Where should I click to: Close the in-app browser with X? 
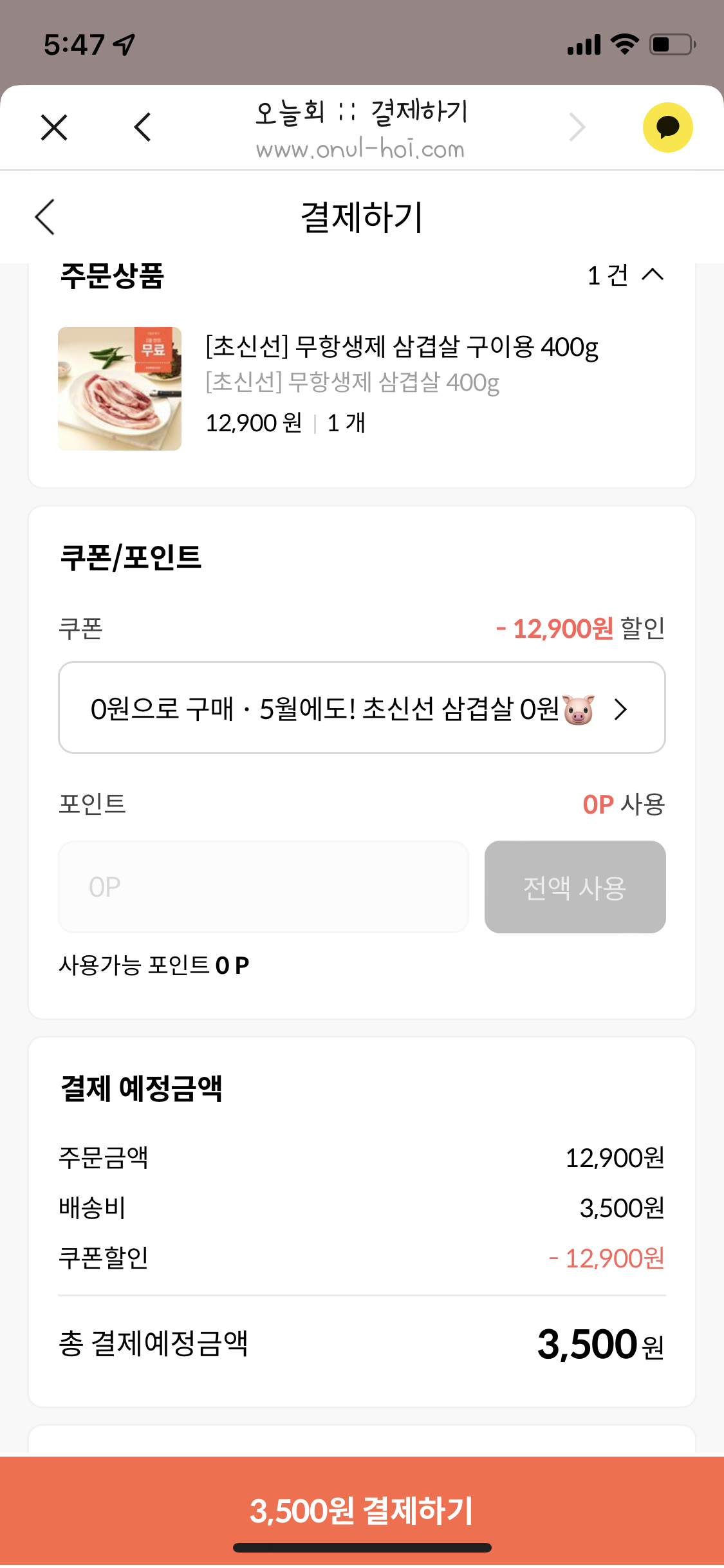54,127
